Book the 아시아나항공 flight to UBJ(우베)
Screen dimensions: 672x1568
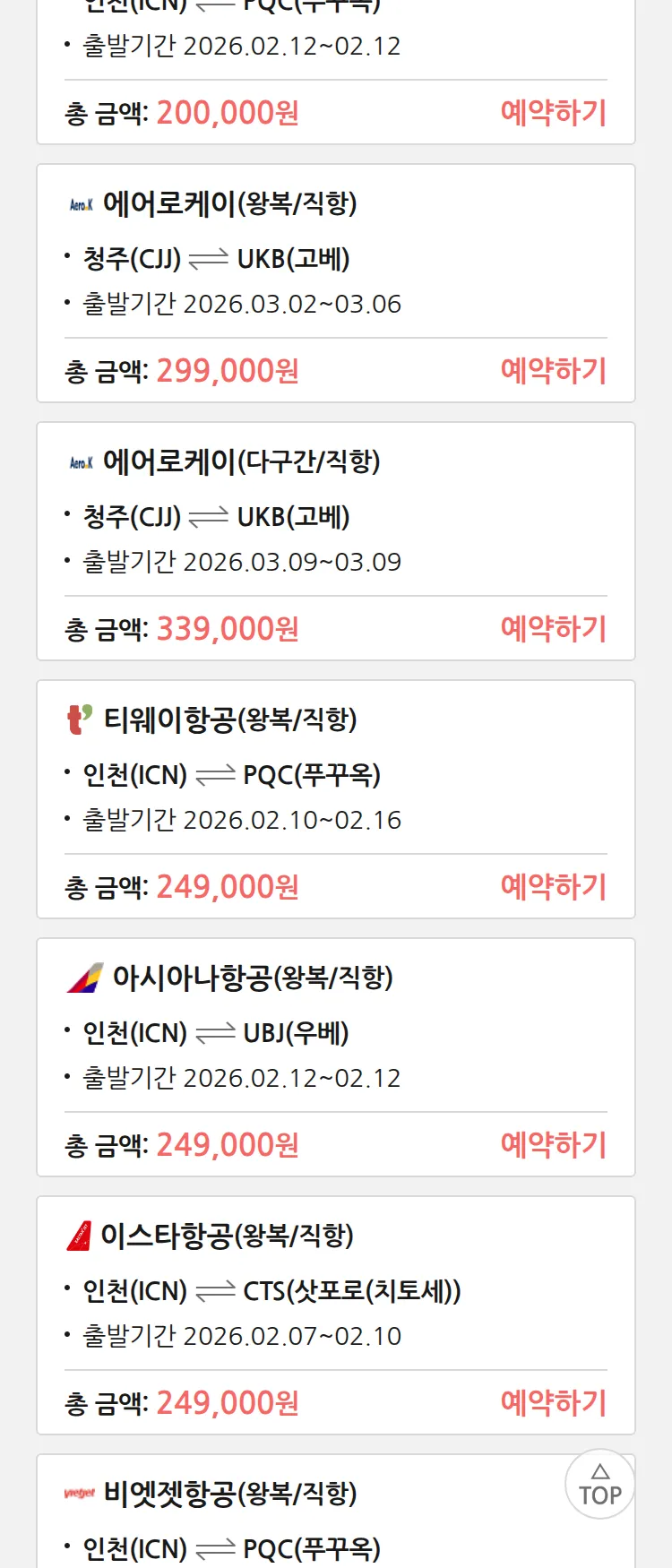click(x=553, y=1145)
